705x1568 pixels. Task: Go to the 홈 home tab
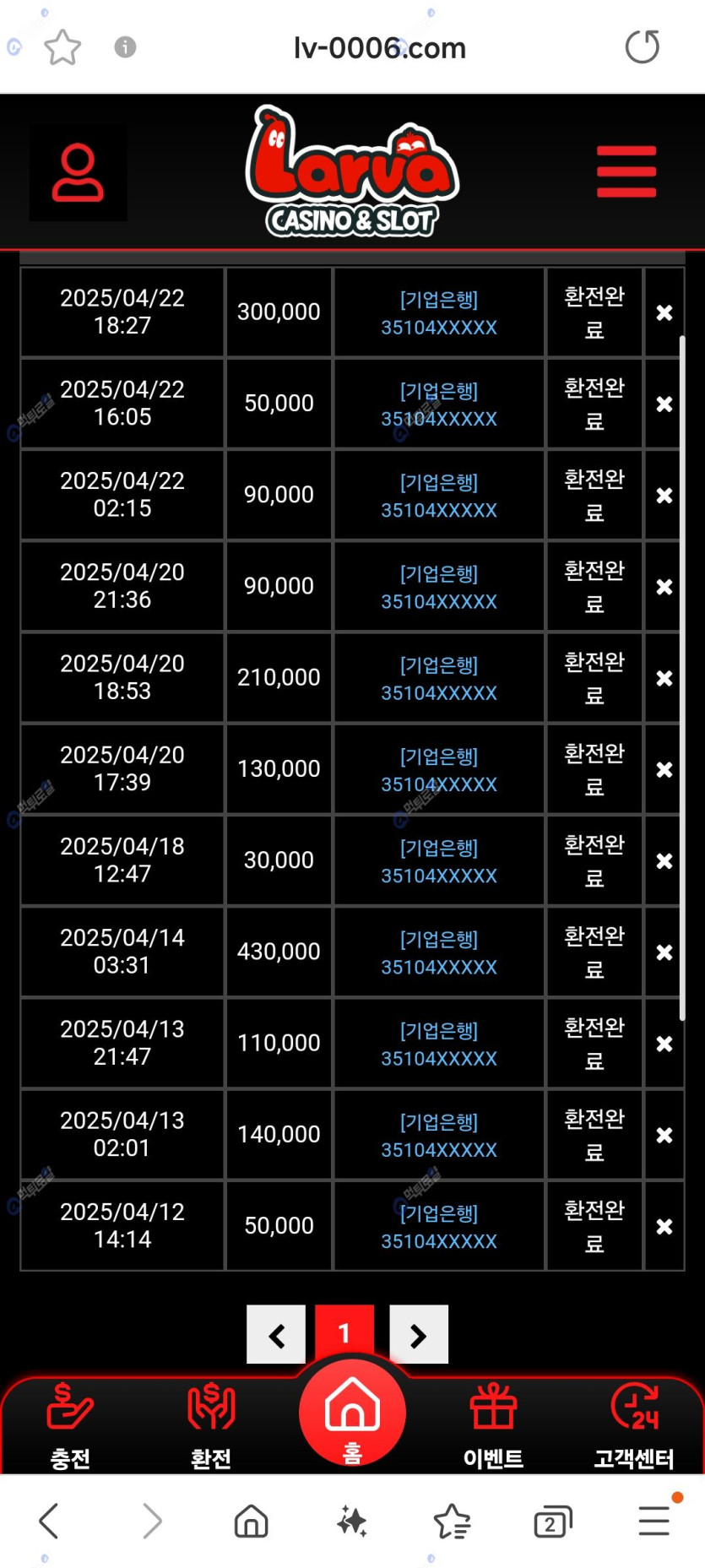click(x=352, y=1413)
